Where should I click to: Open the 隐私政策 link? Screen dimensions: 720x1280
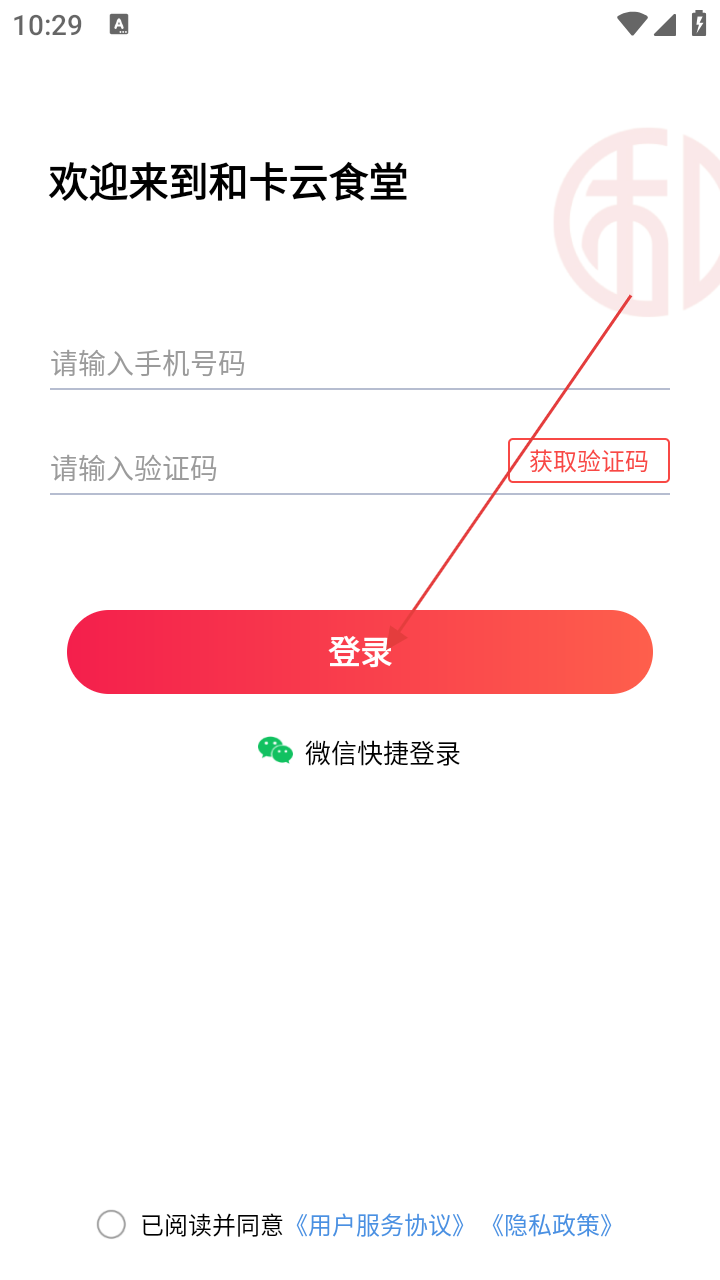point(551,1225)
